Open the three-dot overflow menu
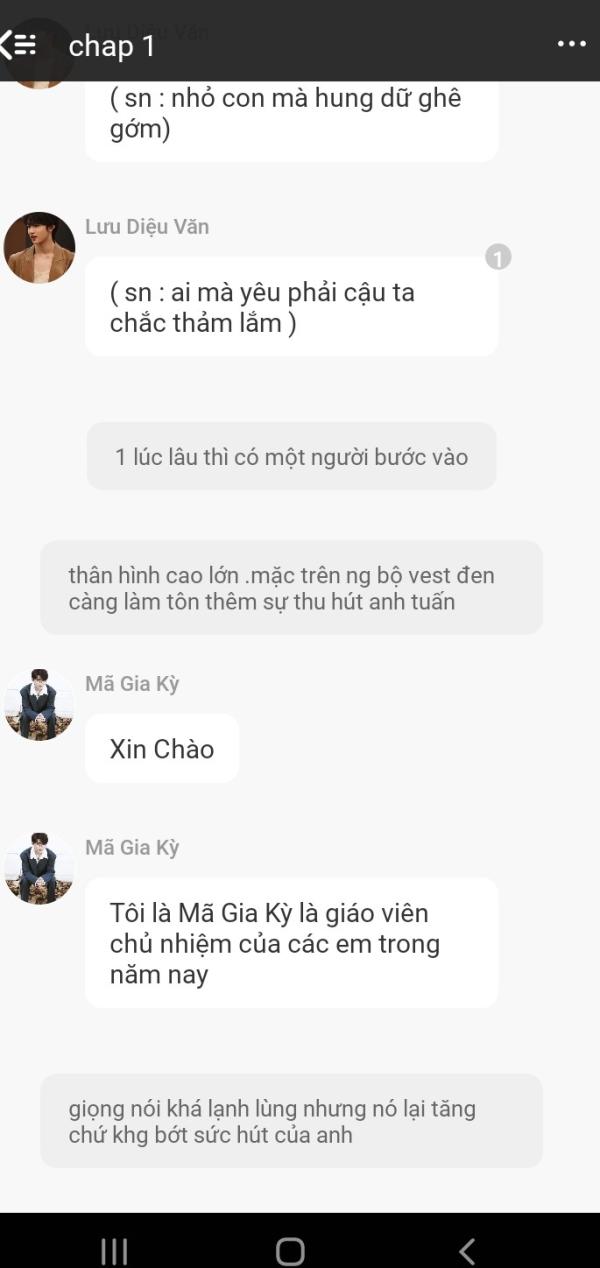The width and height of the screenshot is (600, 1268). (571, 44)
